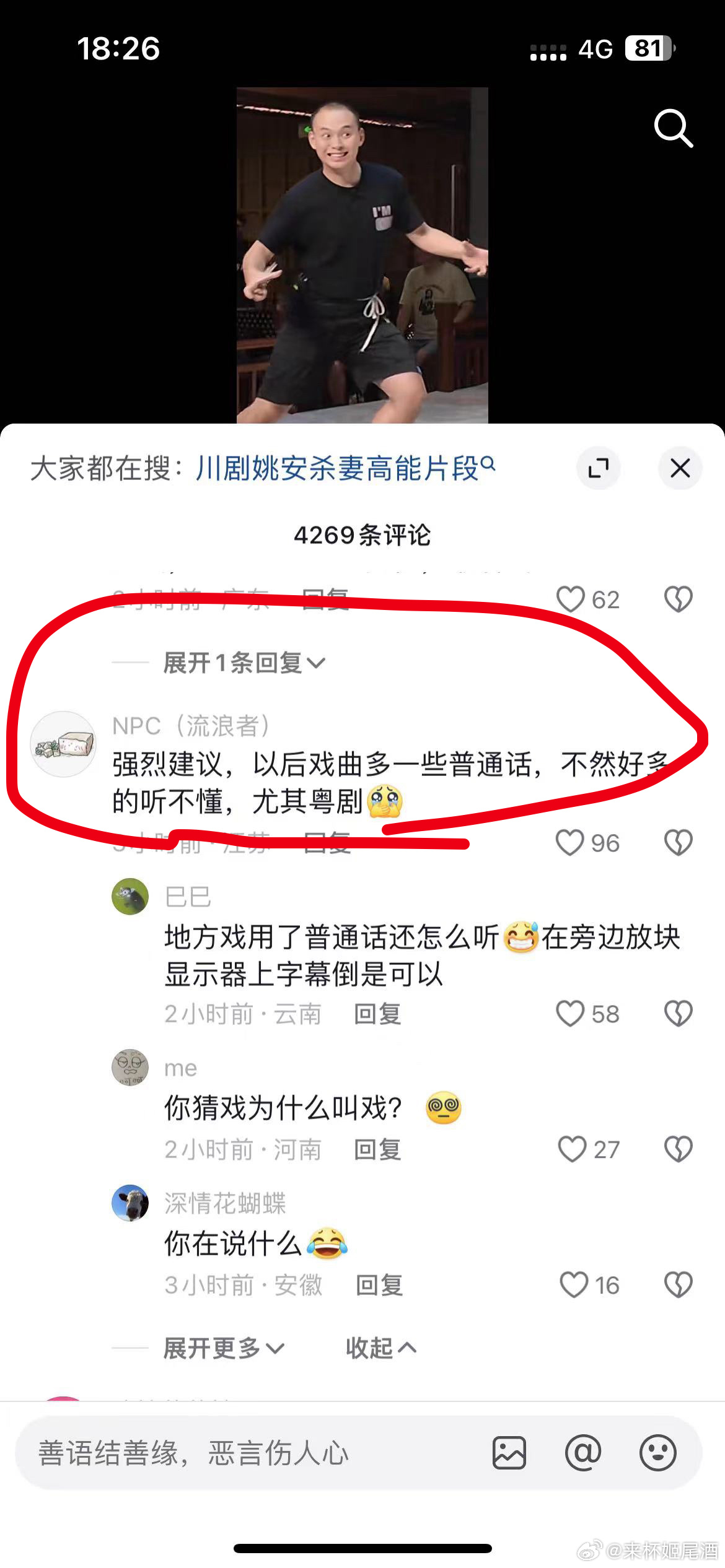The height and width of the screenshot is (1568, 725).
Task: Mention someone with the @ icon
Action: tap(583, 1453)
